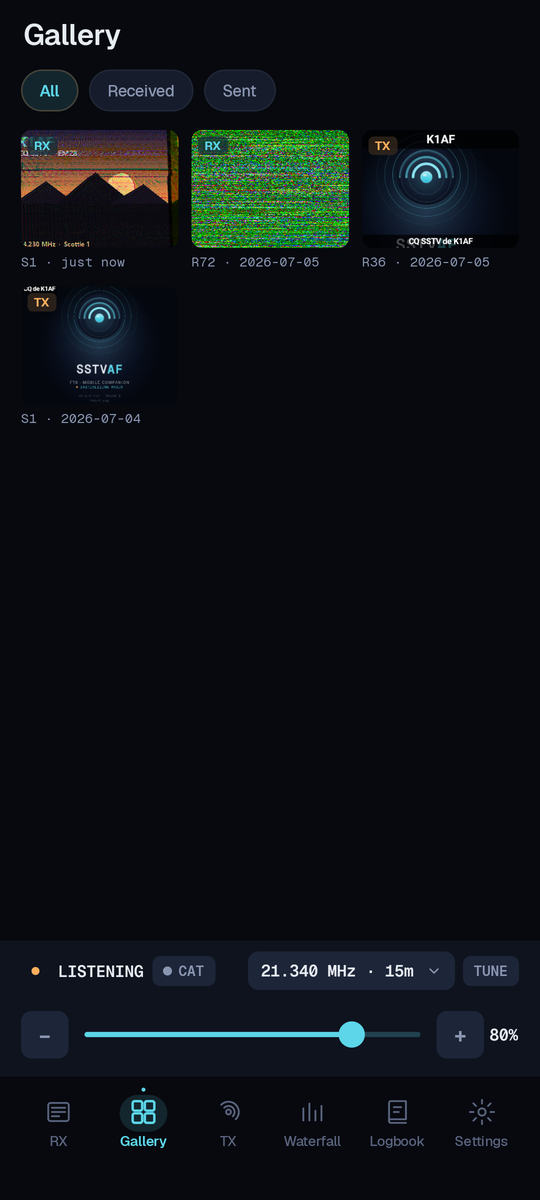This screenshot has height=1200, width=540.
Task: Go to the TX tab
Action: pyautogui.click(x=228, y=1123)
